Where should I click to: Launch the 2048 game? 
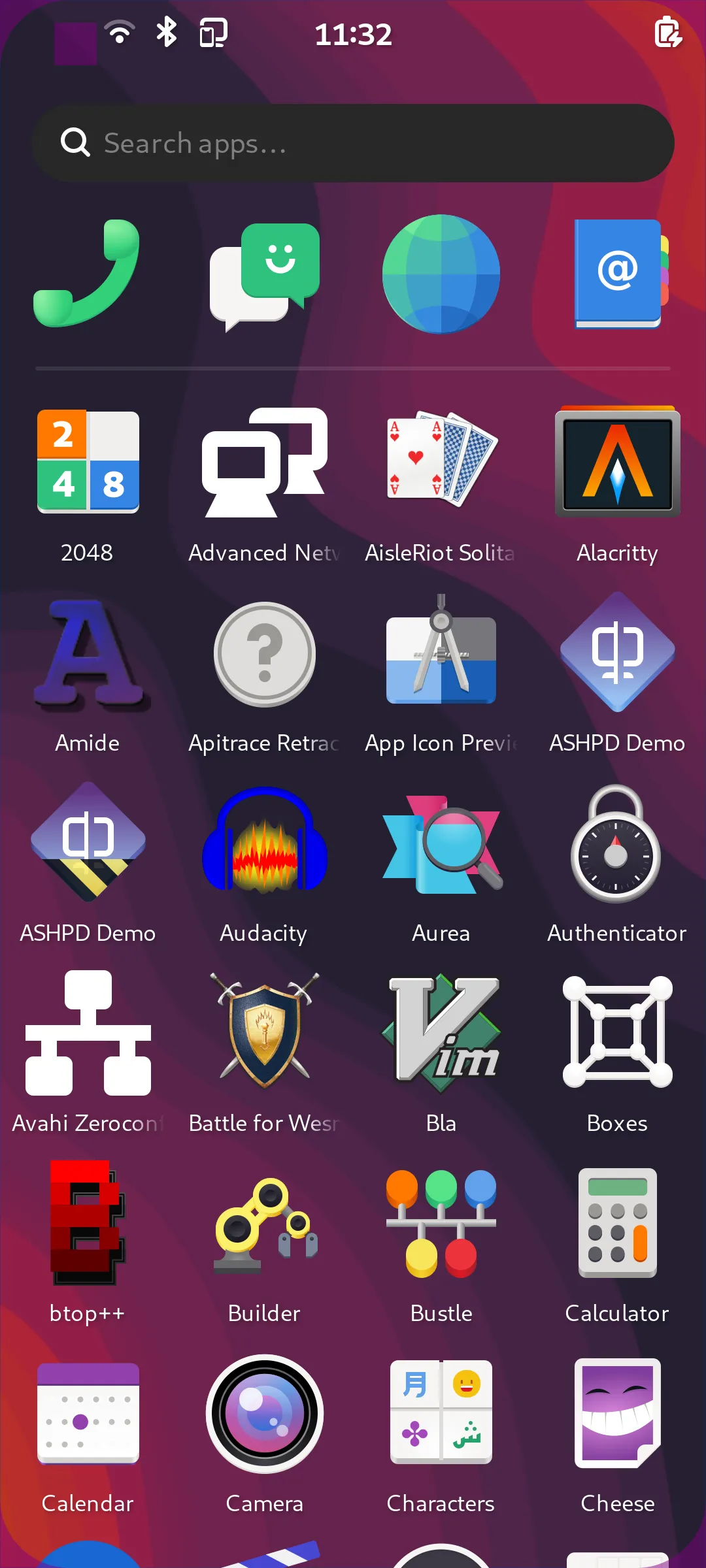pyautogui.click(x=88, y=462)
